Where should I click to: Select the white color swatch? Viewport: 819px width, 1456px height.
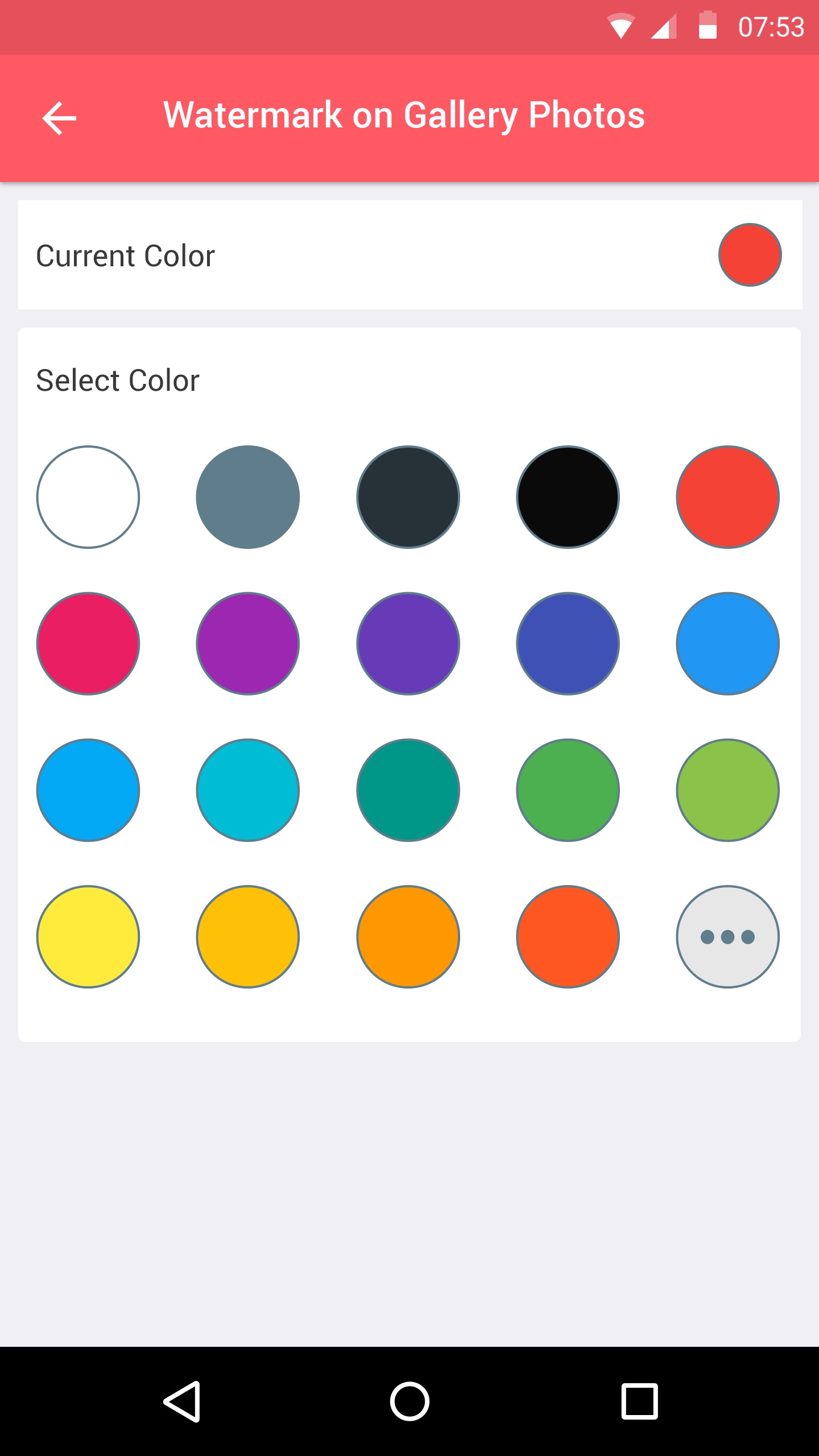88,497
